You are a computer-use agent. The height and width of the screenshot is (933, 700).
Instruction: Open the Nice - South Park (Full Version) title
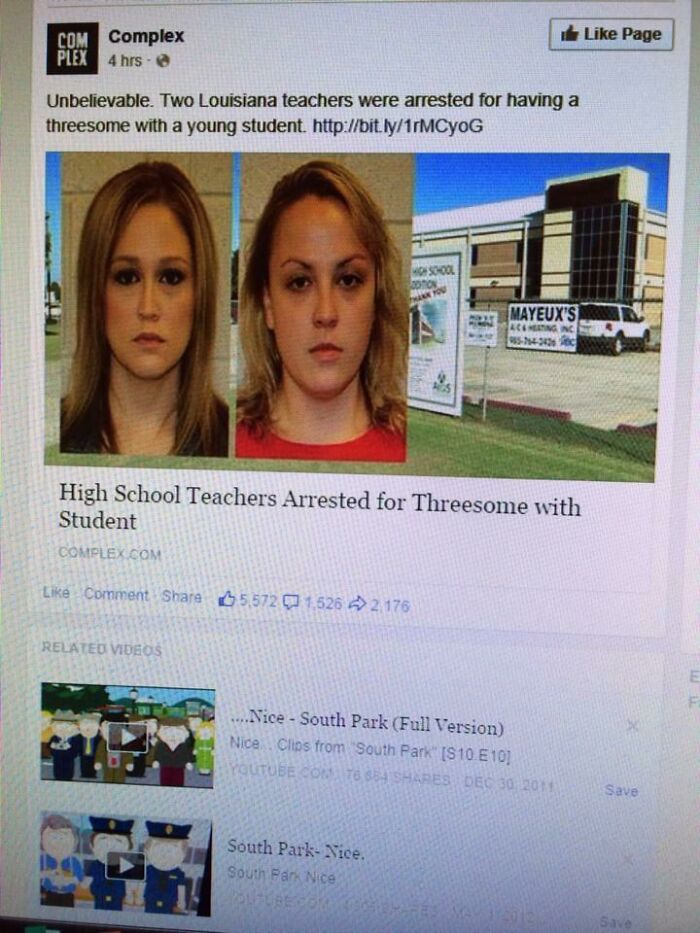(x=368, y=721)
